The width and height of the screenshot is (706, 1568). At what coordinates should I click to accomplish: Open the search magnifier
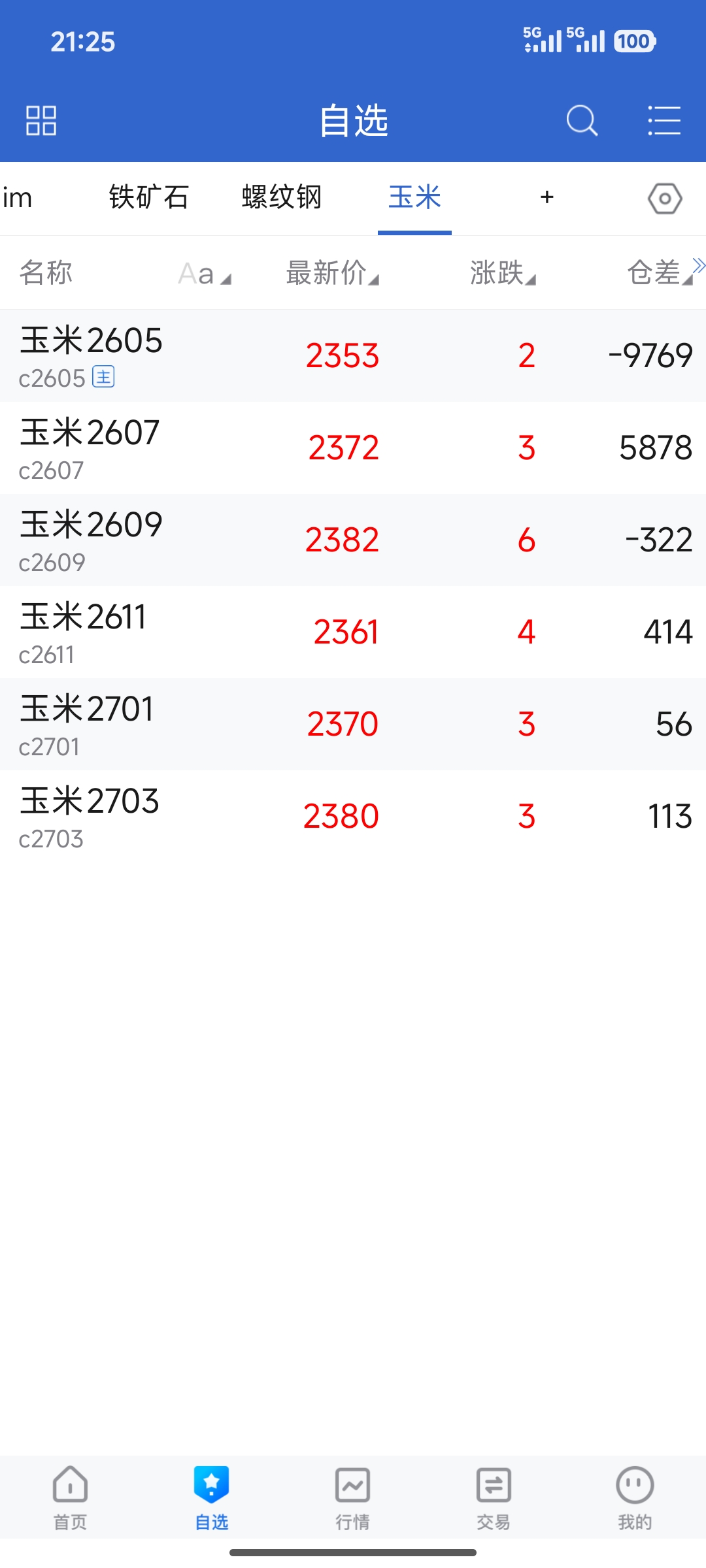point(581,121)
